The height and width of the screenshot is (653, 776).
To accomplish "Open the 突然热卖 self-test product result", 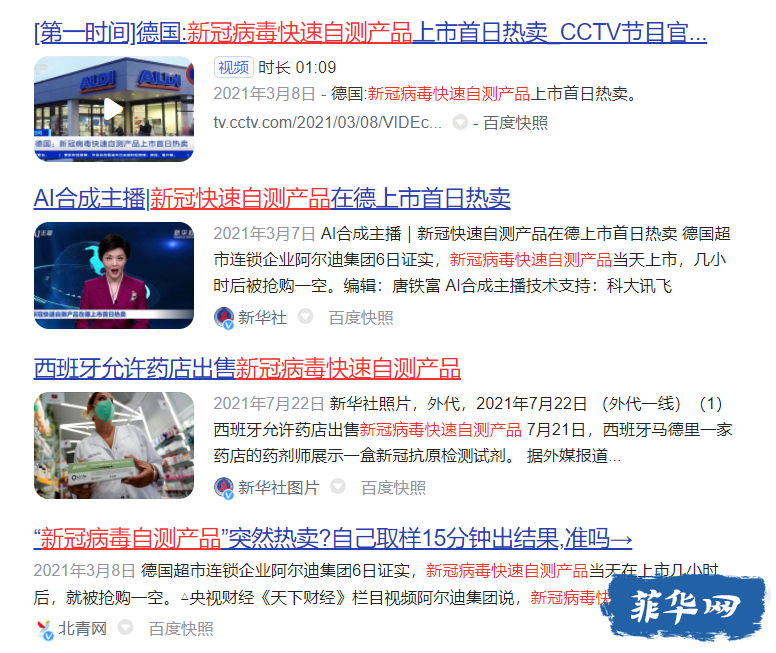I will (x=333, y=539).
